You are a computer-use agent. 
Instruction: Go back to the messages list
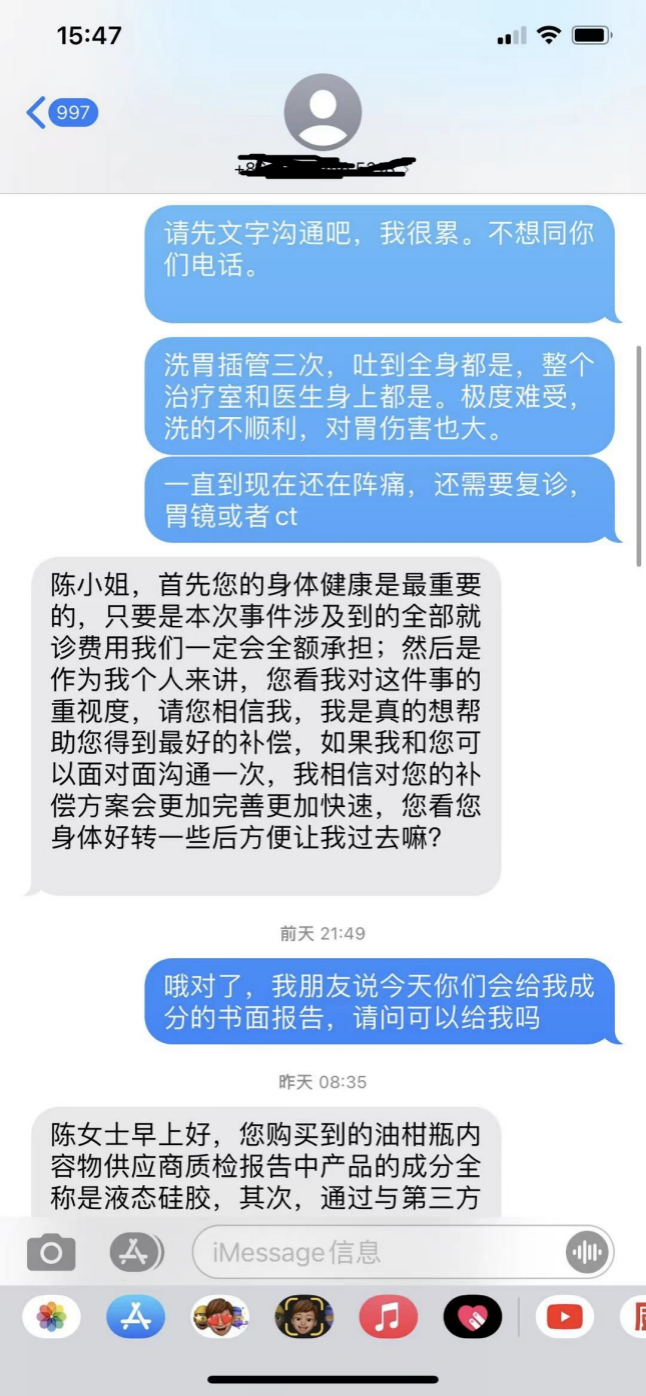(60, 113)
